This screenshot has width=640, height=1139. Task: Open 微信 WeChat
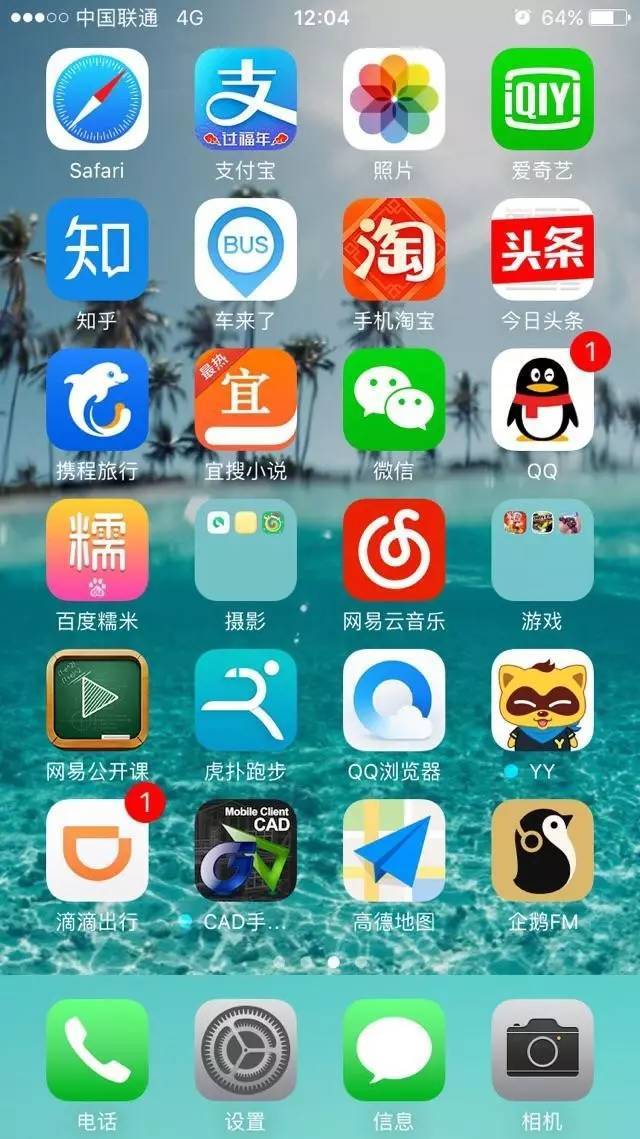tap(393, 399)
